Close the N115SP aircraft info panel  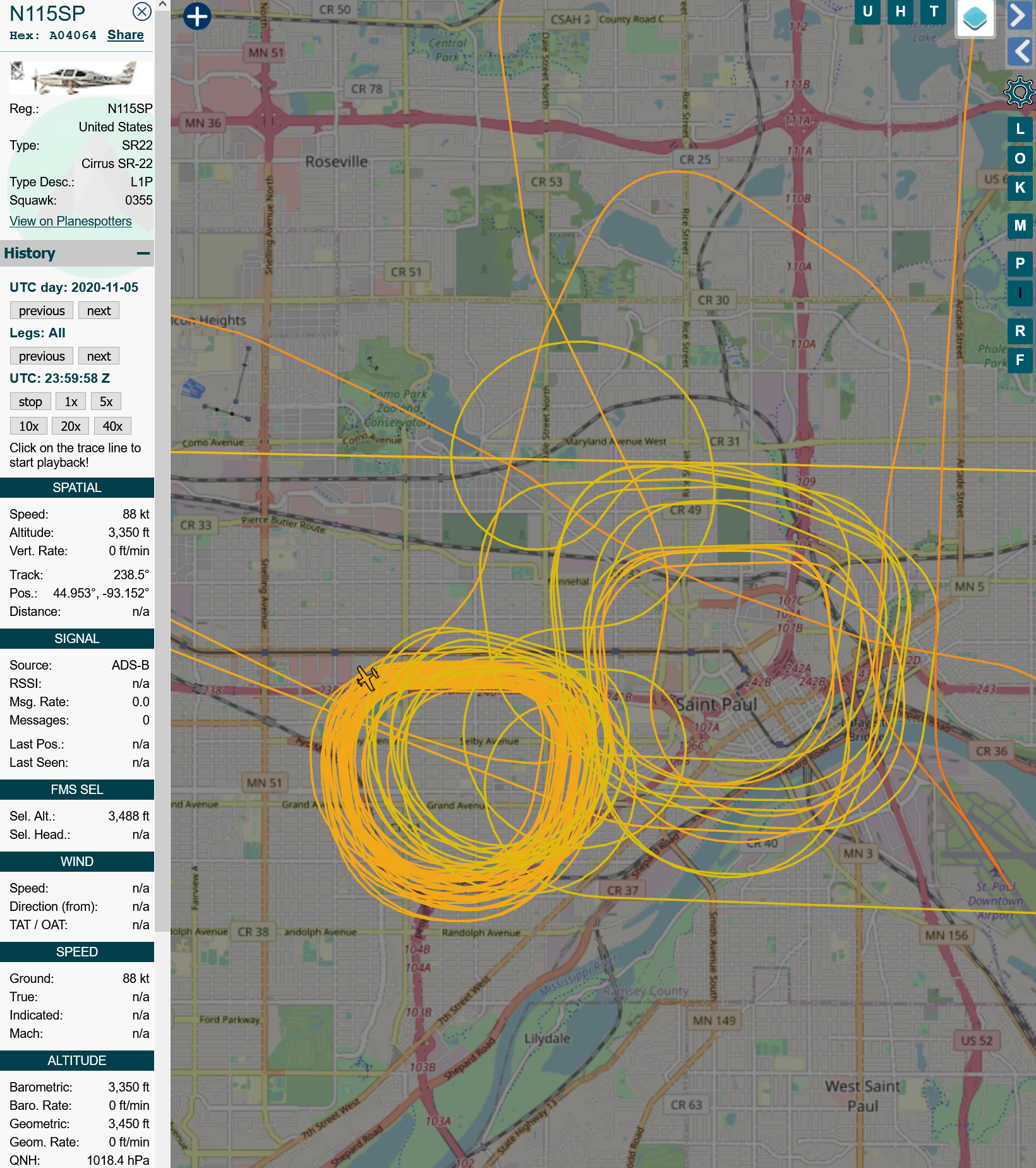point(142,11)
